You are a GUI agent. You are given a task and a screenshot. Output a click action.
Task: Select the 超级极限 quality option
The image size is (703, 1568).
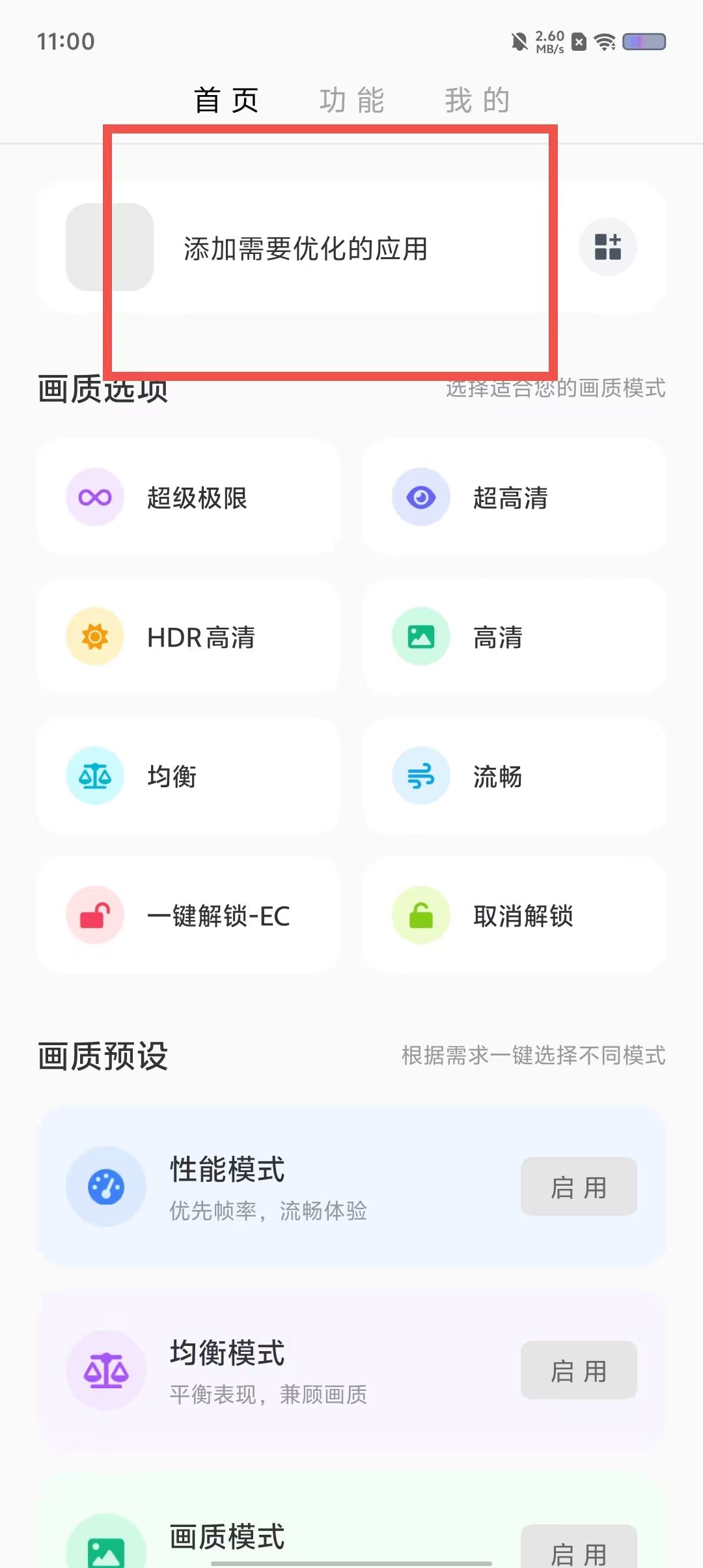188,497
